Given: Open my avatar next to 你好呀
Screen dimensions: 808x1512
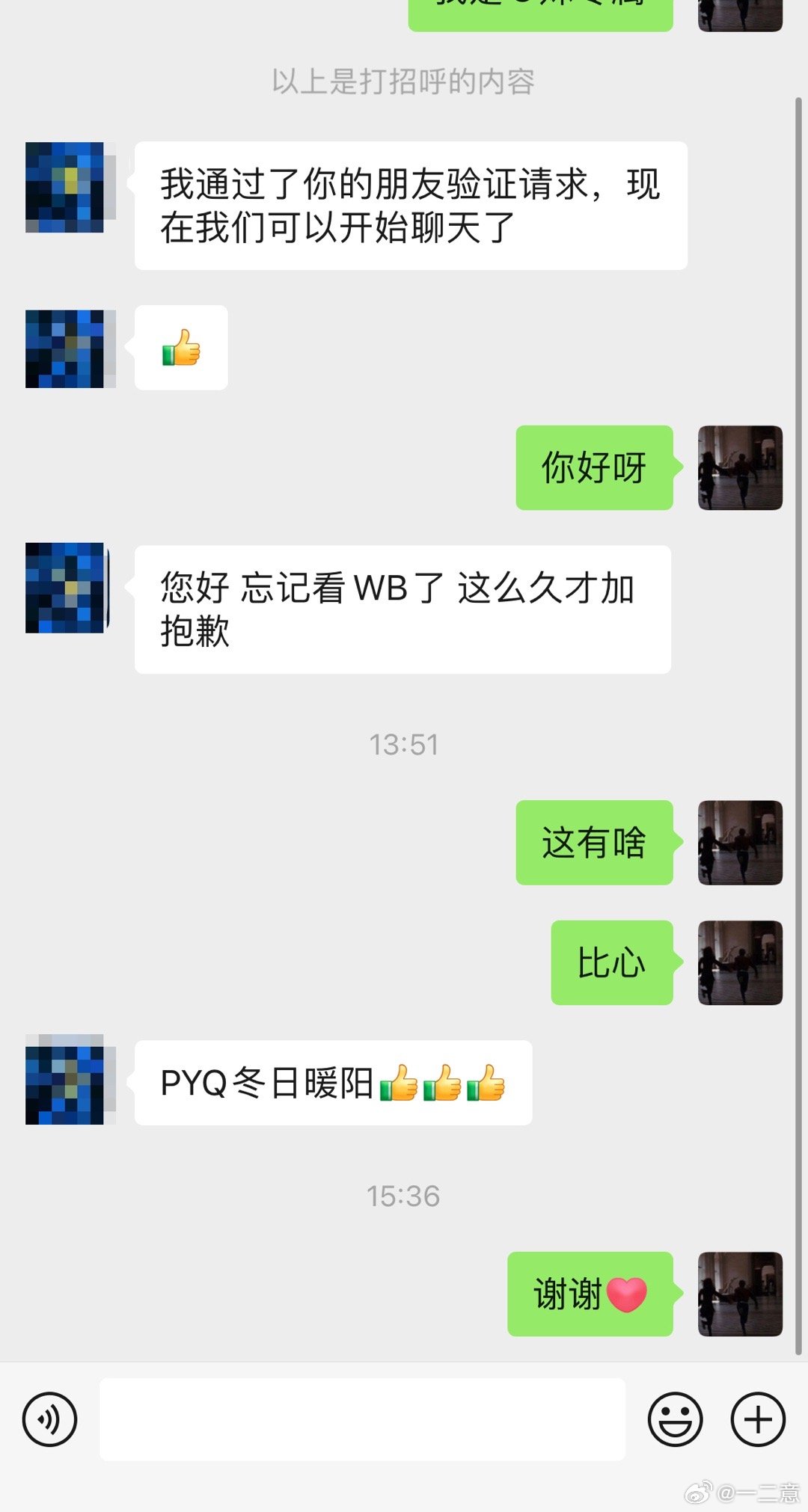Looking at the screenshot, I should pos(740,468).
